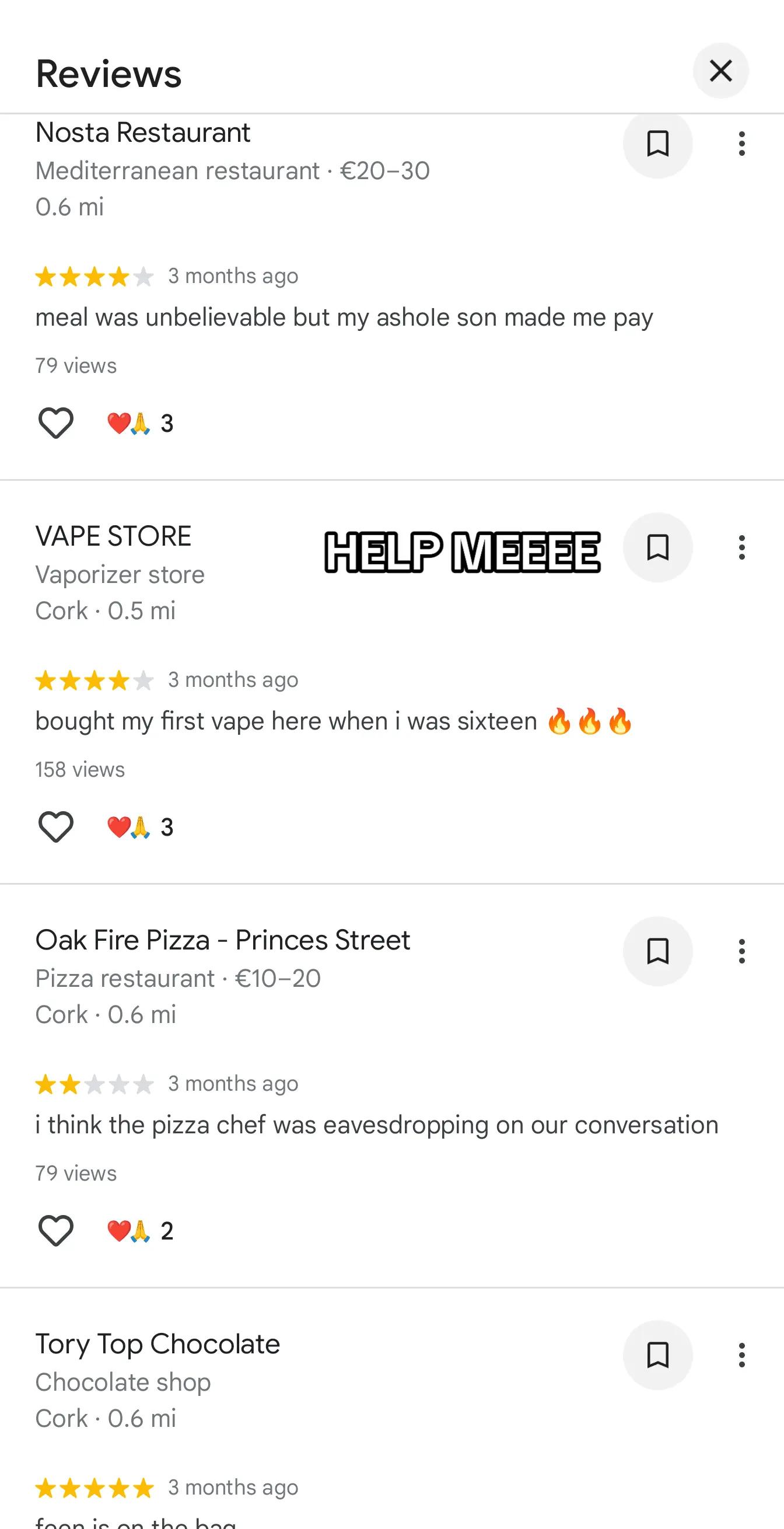Close the Reviews panel
784x1529 pixels.
coord(720,71)
